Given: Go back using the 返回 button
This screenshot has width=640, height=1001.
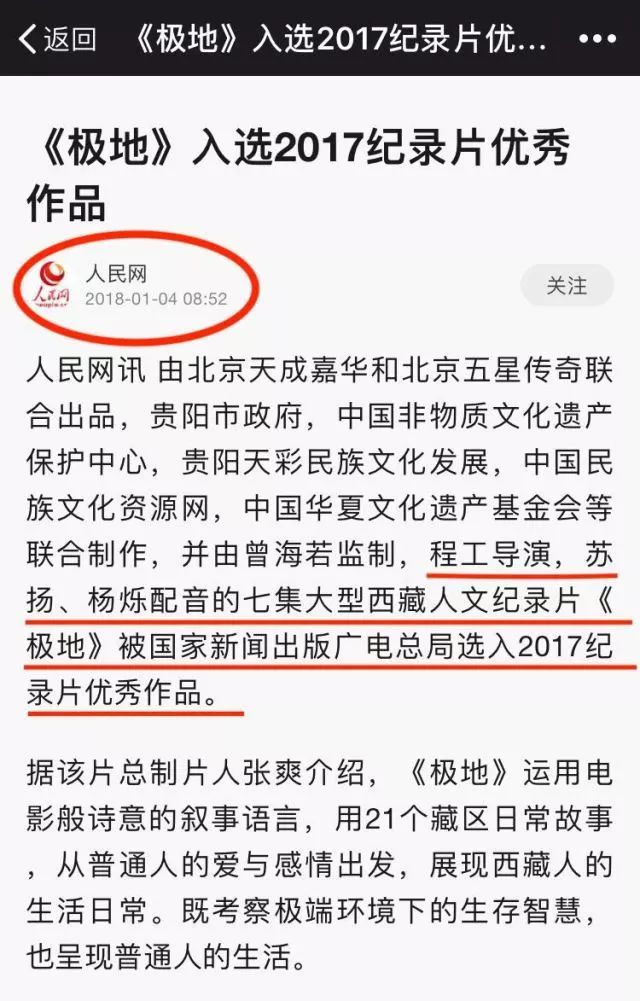Looking at the screenshot, I should (57, 39).
